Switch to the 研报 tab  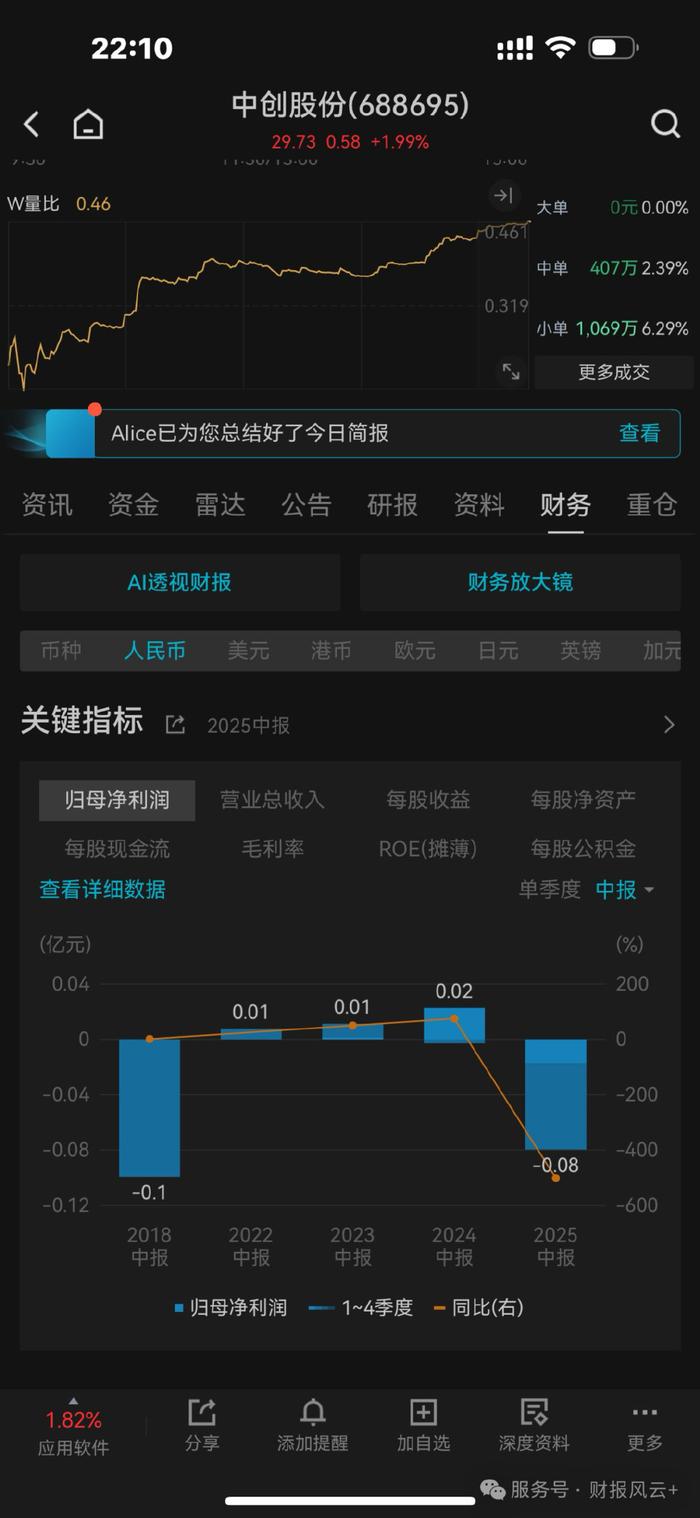(392, 505)
